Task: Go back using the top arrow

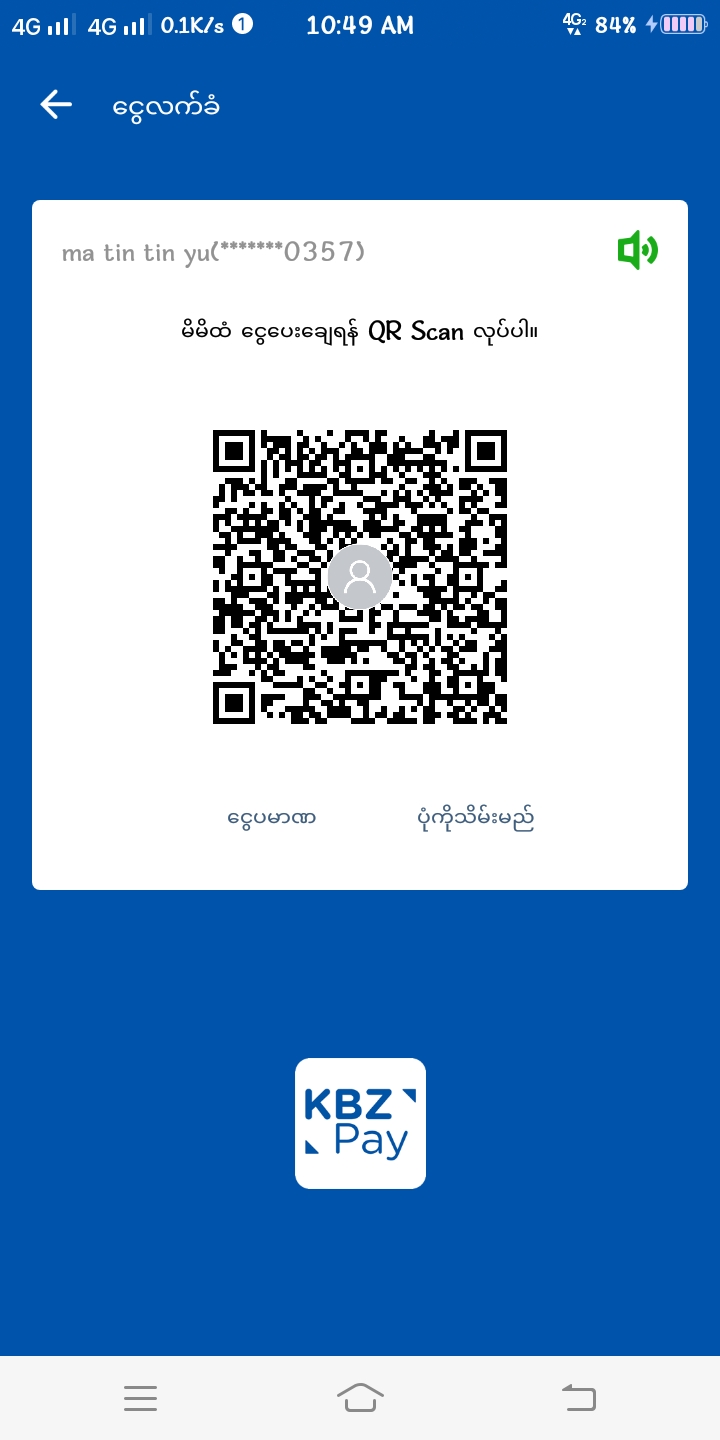Action: point(56,105)
